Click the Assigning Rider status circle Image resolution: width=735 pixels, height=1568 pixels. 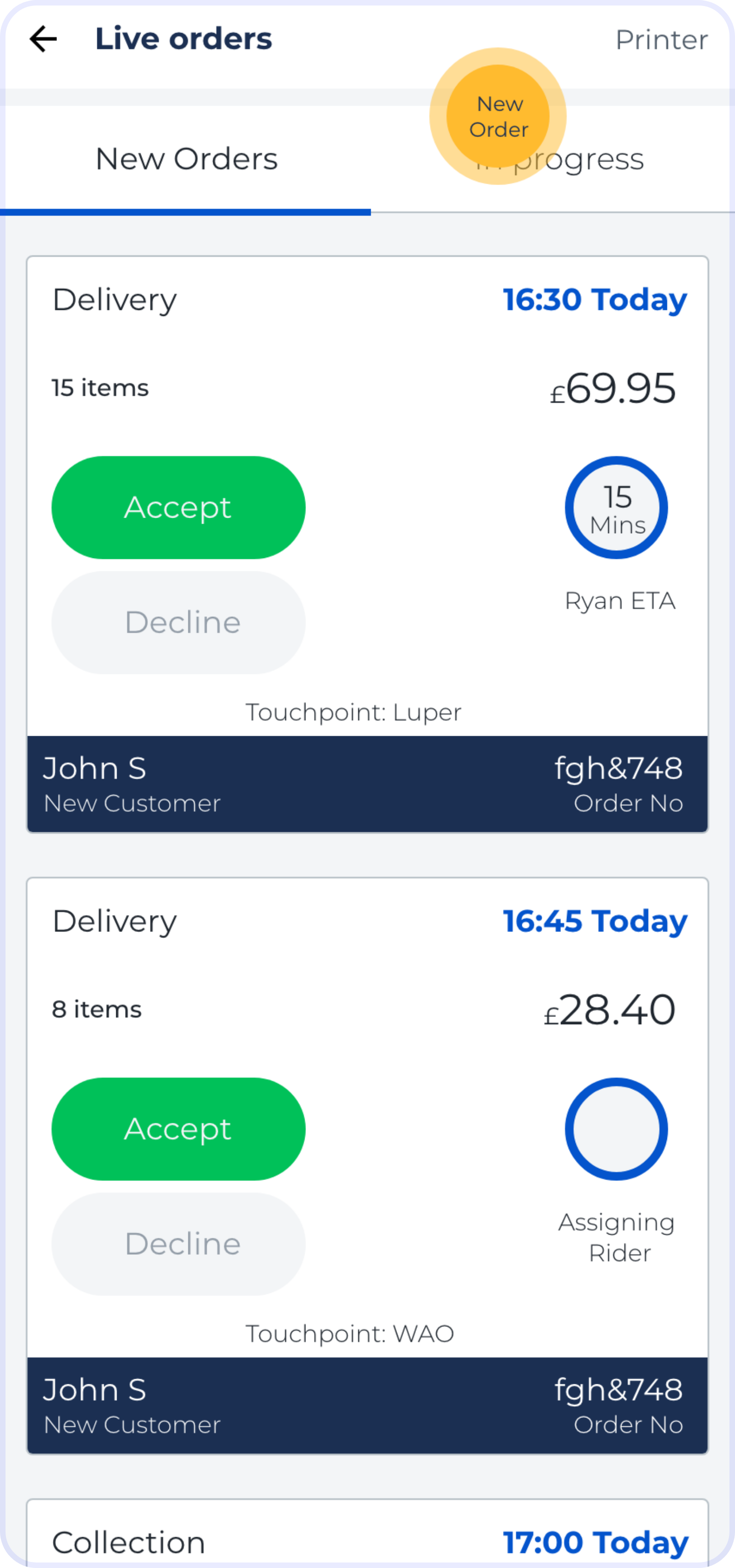click(616, 1129)
